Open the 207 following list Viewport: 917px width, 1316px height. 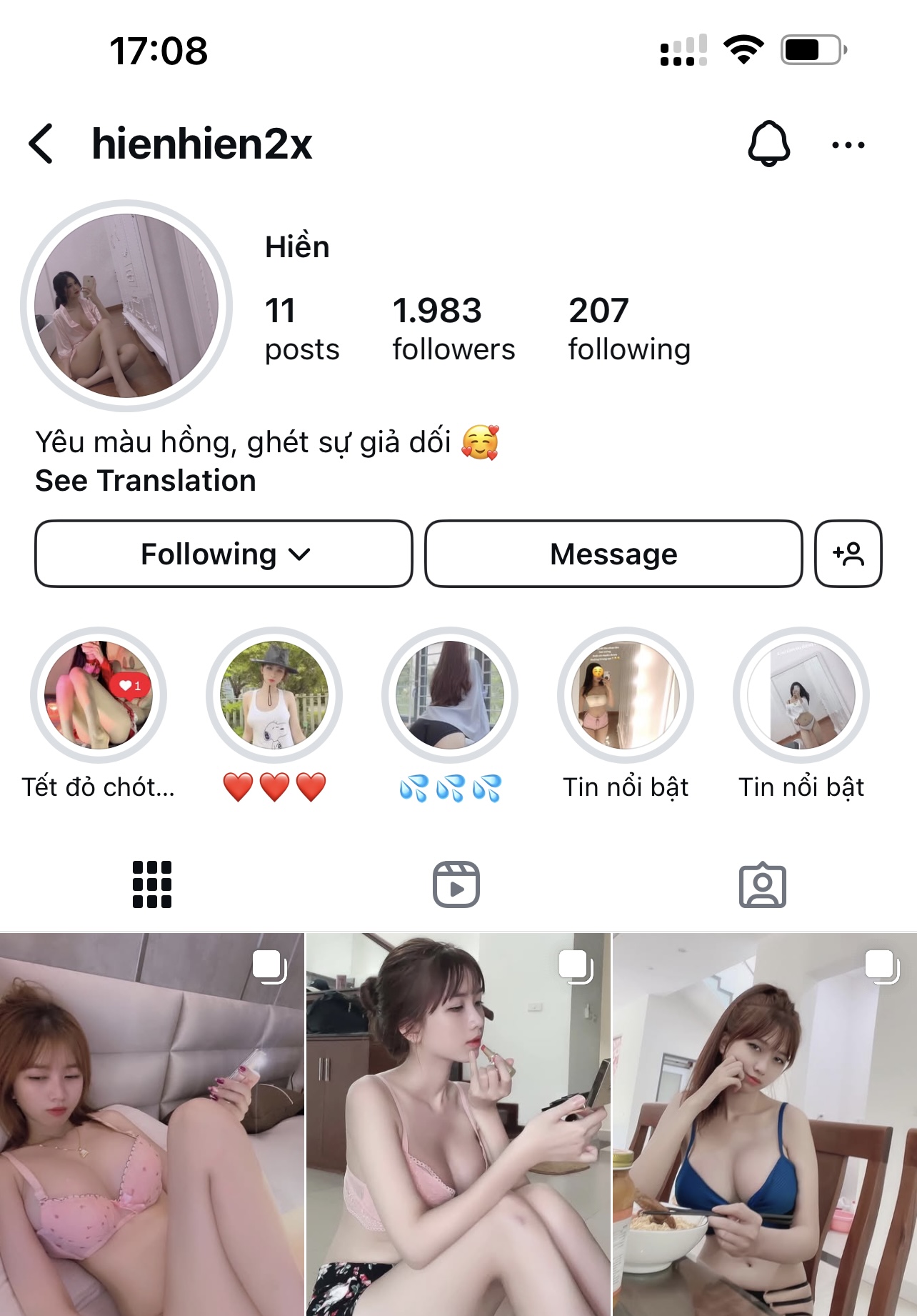(x=628, y=329)
